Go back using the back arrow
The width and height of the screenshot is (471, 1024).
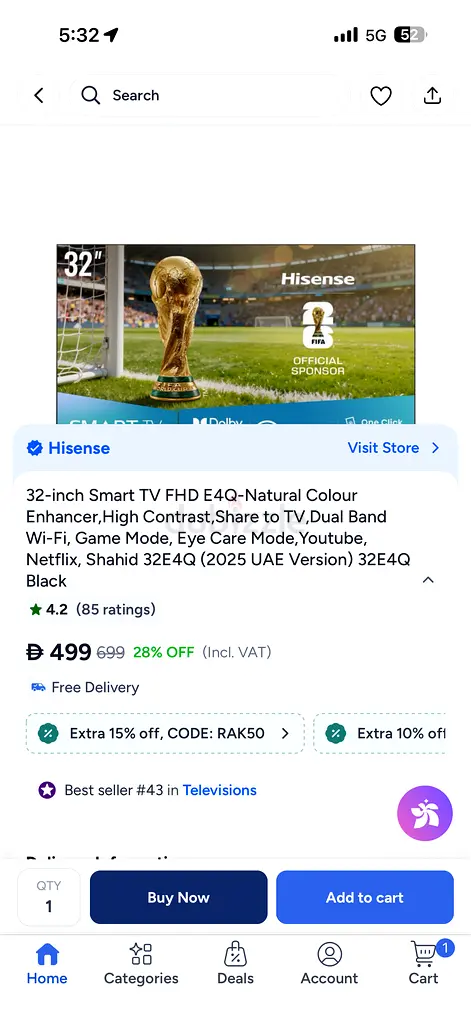click(x=39, y=95)
